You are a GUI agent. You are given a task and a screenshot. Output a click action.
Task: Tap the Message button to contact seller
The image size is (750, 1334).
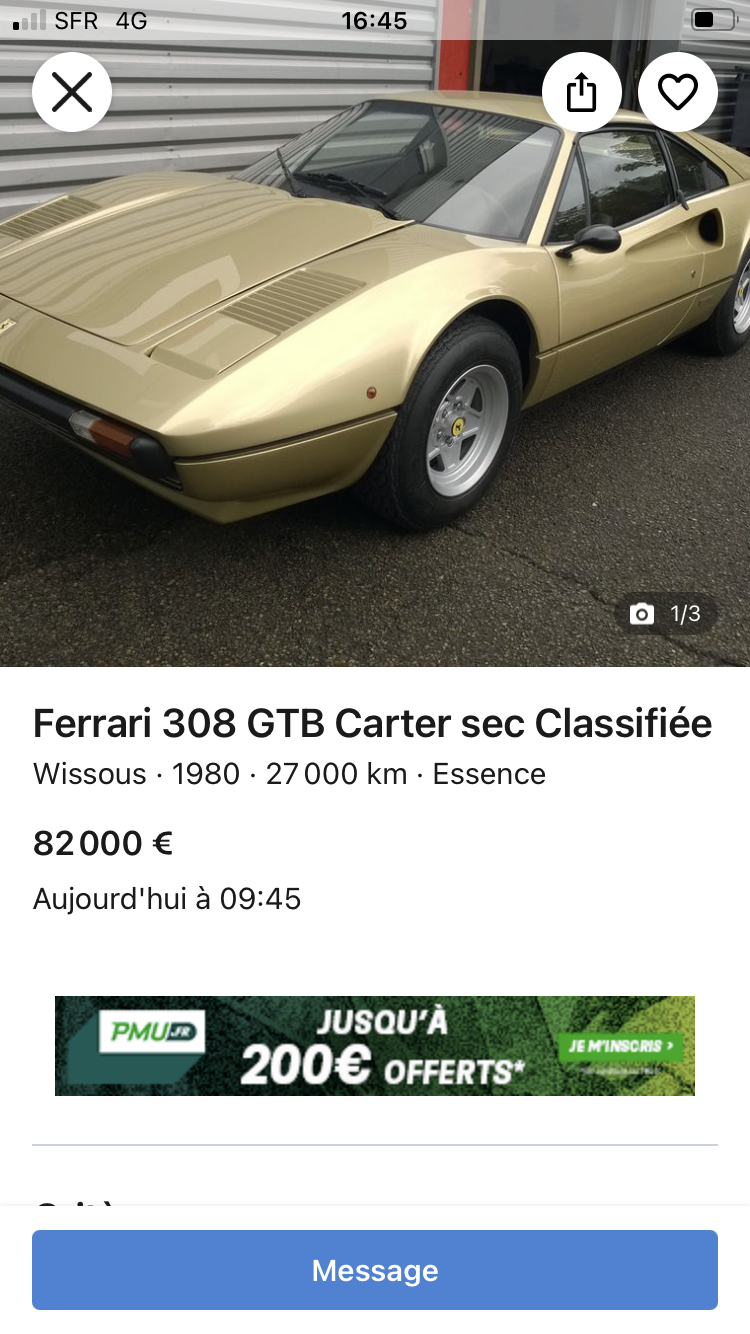375,1270
